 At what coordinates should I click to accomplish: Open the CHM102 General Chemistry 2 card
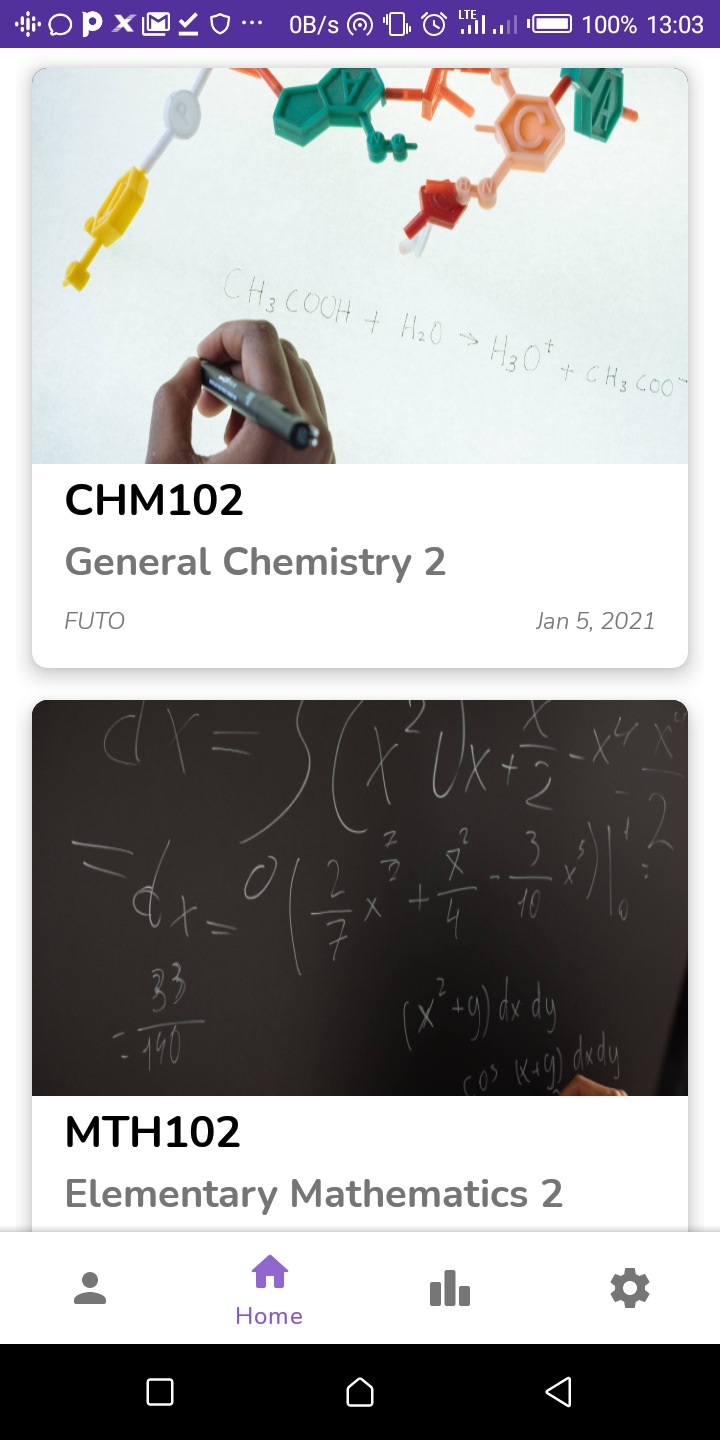click(360, 367)
